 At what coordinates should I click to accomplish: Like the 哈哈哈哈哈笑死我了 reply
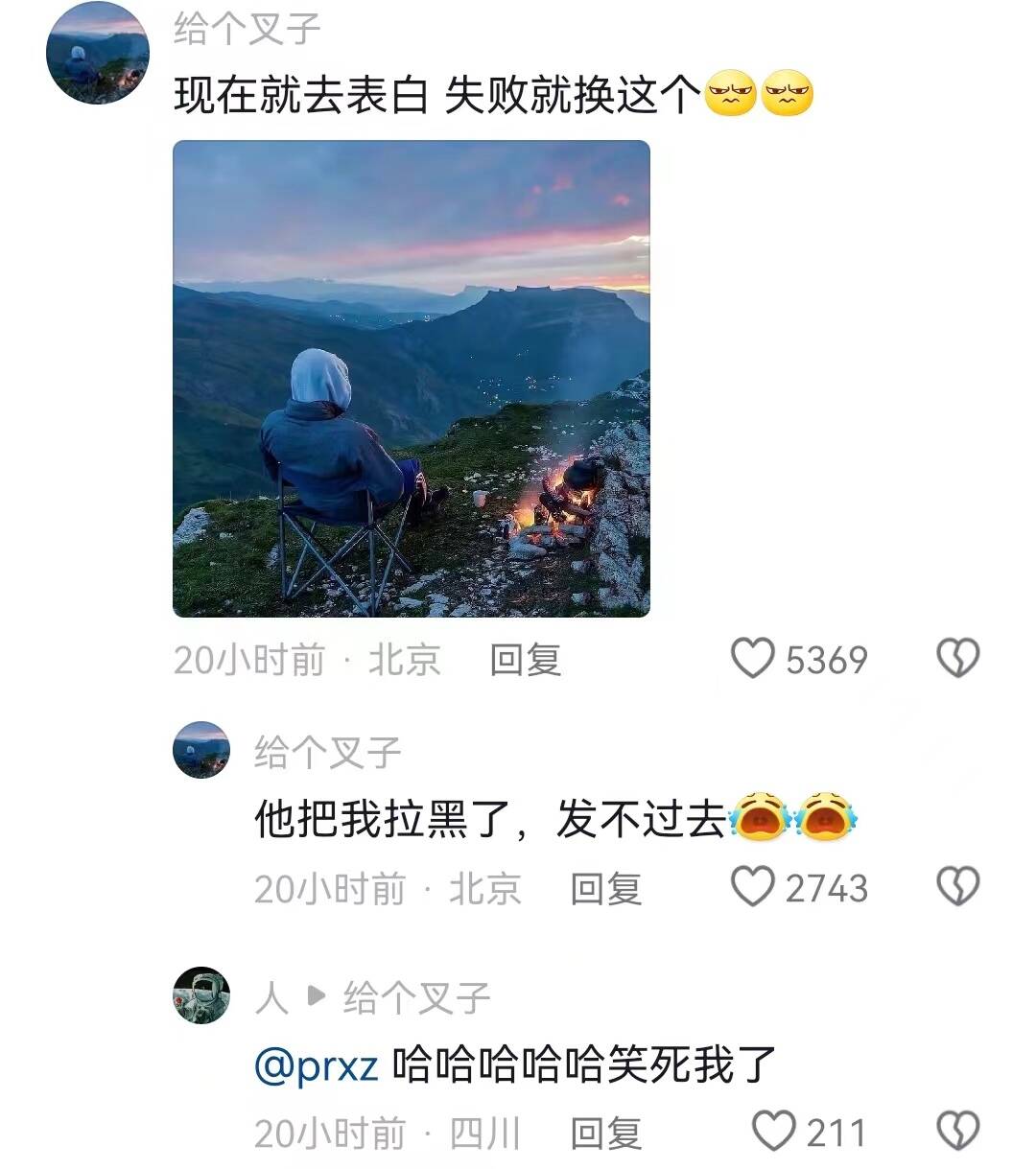click(773, 1132)
